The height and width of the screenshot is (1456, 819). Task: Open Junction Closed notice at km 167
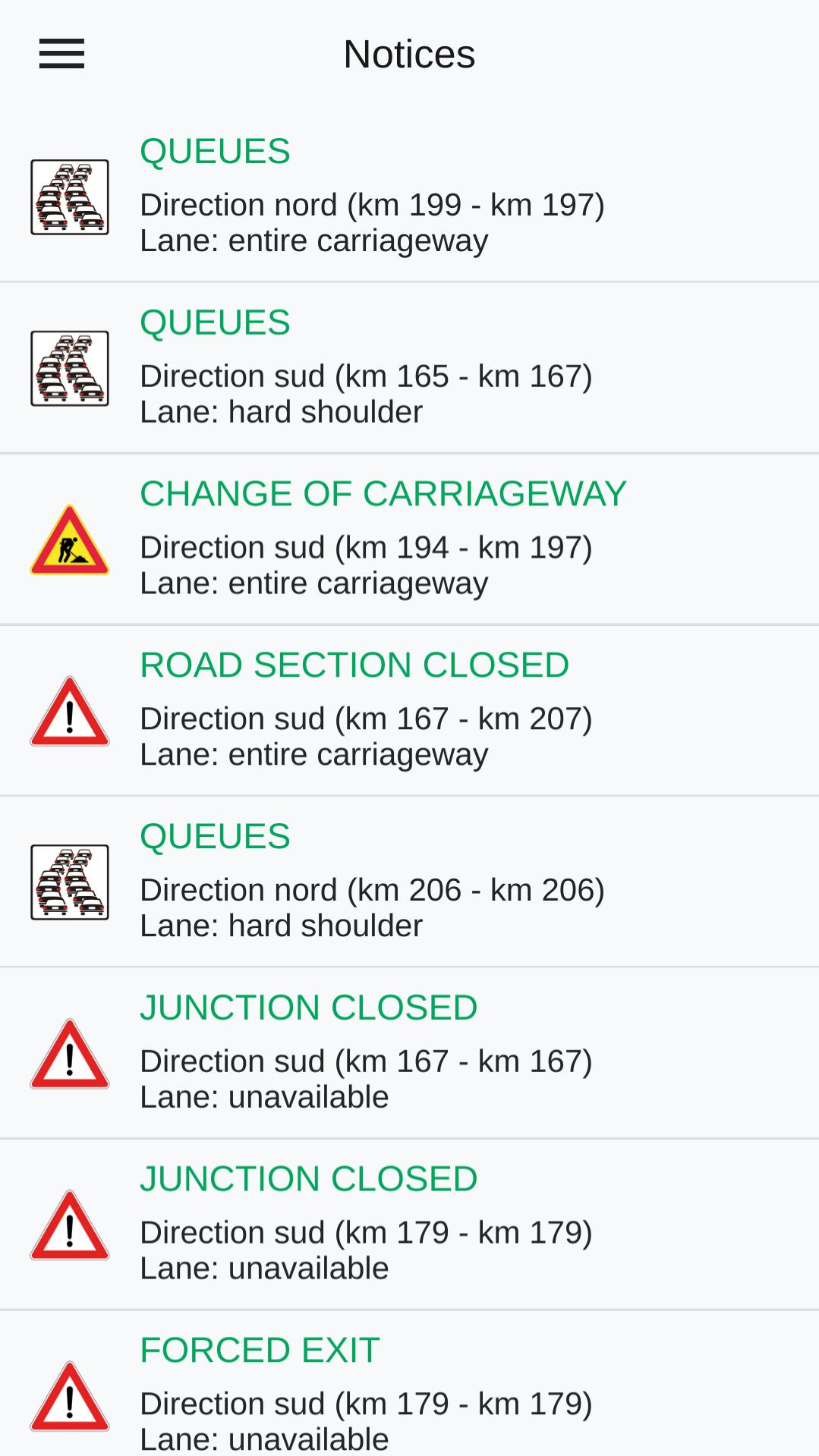[409, 1053]
